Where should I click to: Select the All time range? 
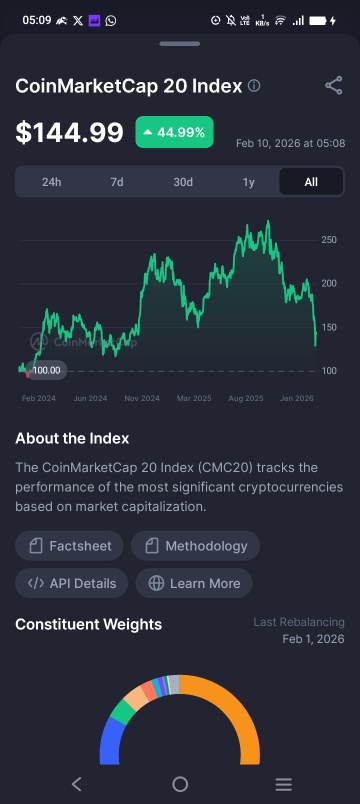coord(311,182)
